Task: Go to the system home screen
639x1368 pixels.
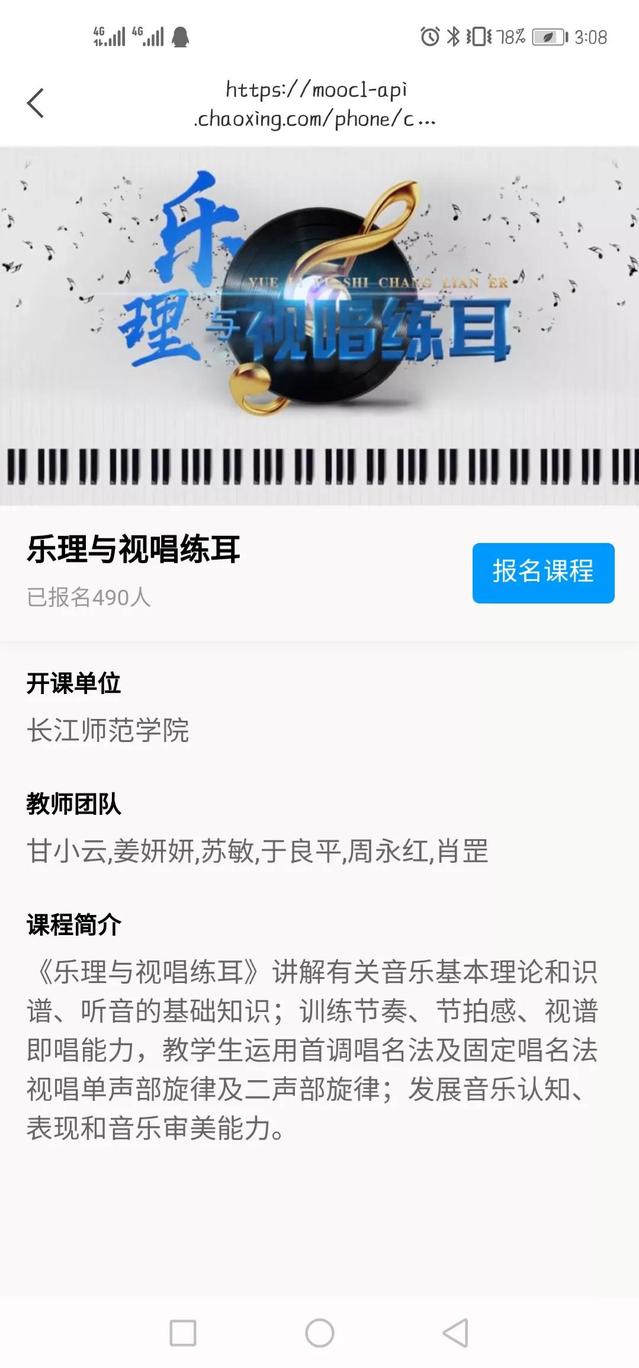Action: tap(319, 1332)
